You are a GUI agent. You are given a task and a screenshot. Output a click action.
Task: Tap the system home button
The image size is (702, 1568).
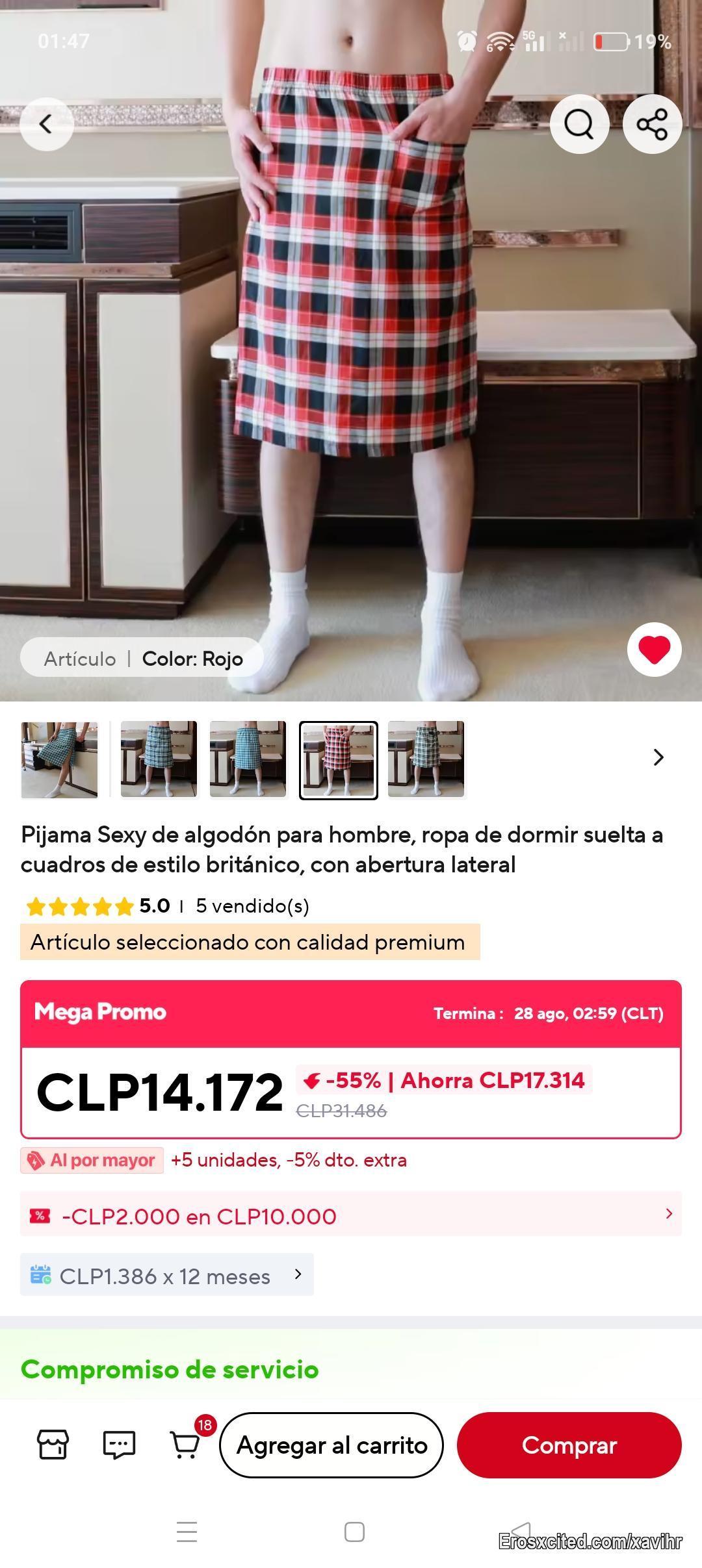tap(354, 1532)
